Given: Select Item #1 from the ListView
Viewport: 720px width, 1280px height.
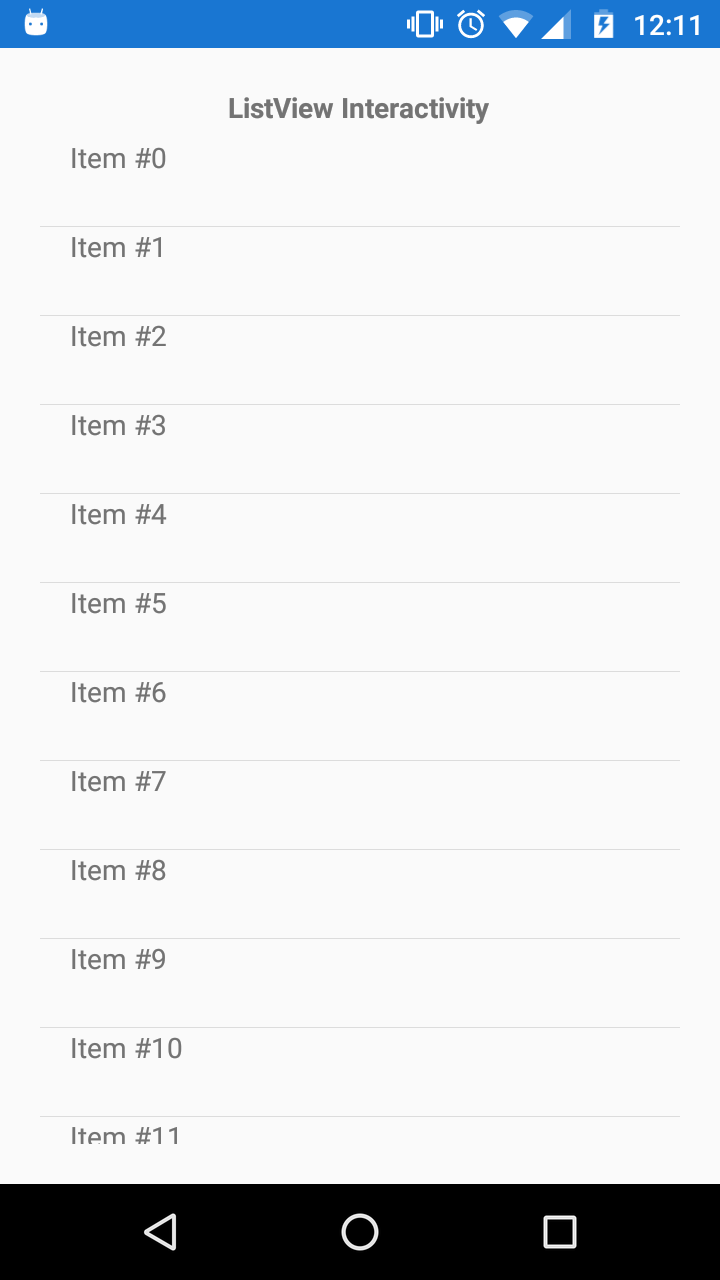Looking at the screenshot, I should click(118, 247).
